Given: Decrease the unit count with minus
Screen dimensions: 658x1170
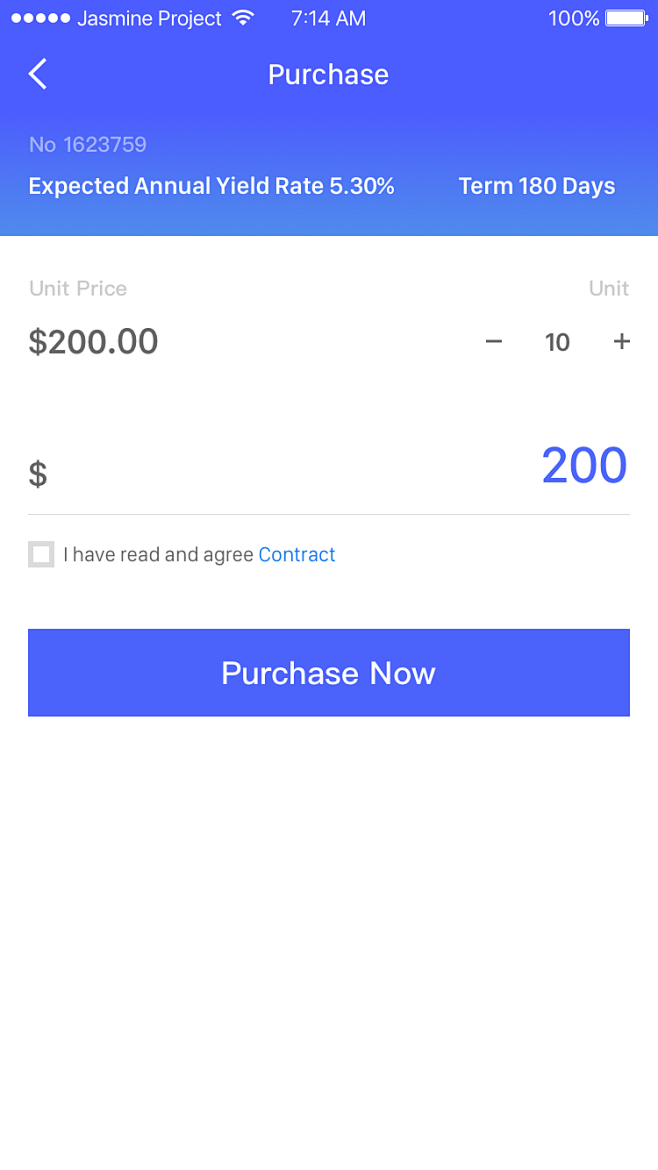Looking at the screenshot, I should click(493, 342).
